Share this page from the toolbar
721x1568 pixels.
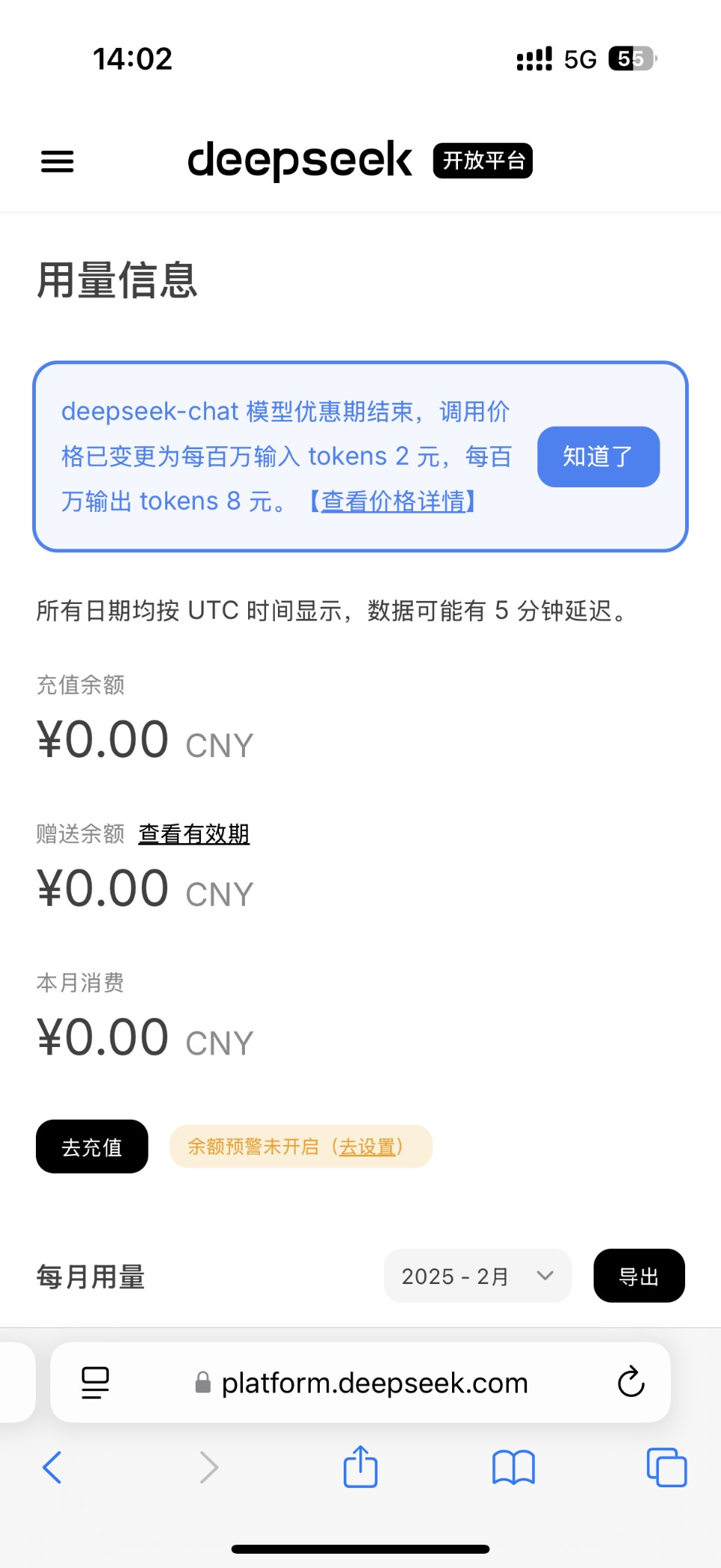pos(360,1466)
